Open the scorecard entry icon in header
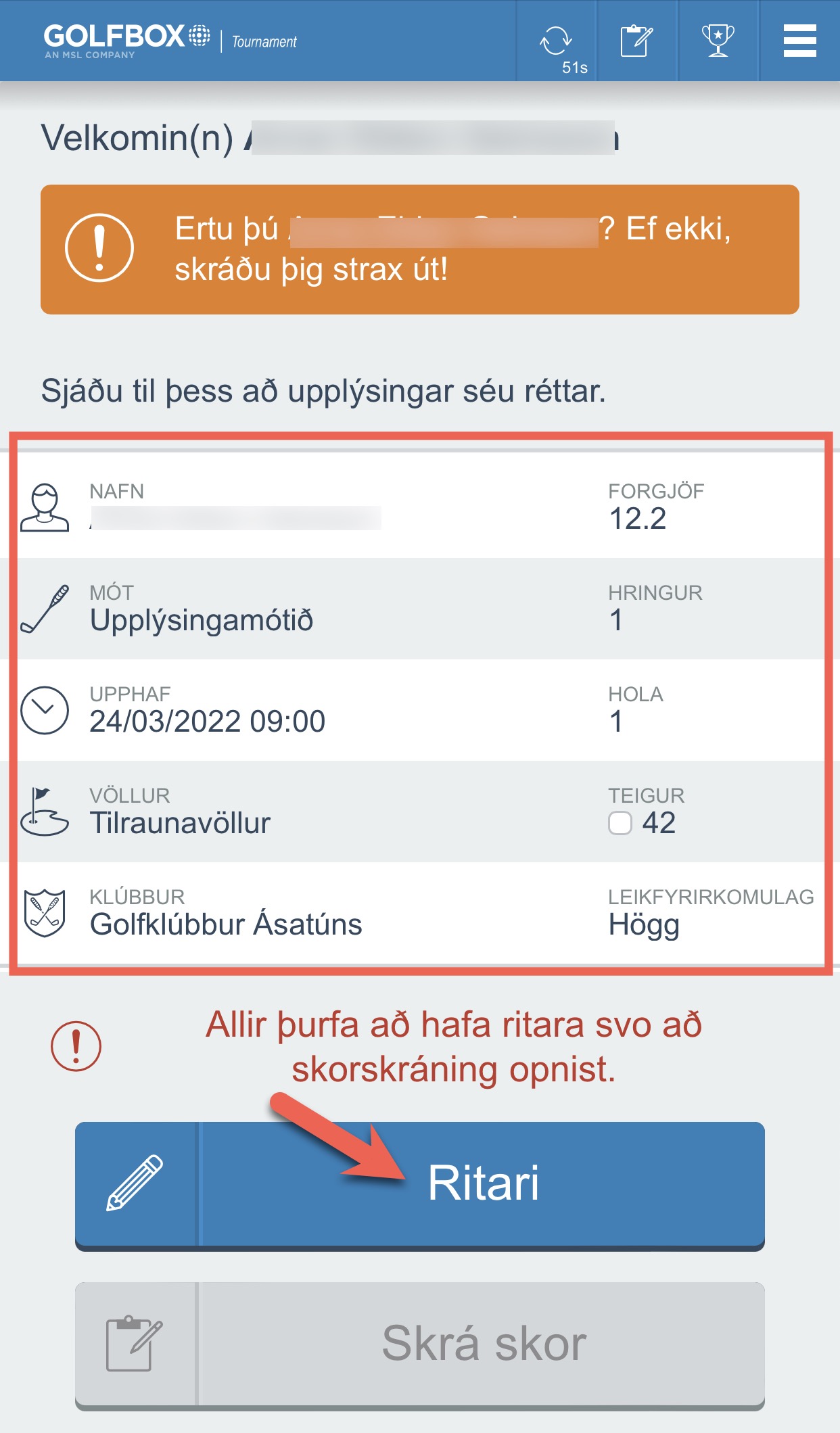 (636, 41)
